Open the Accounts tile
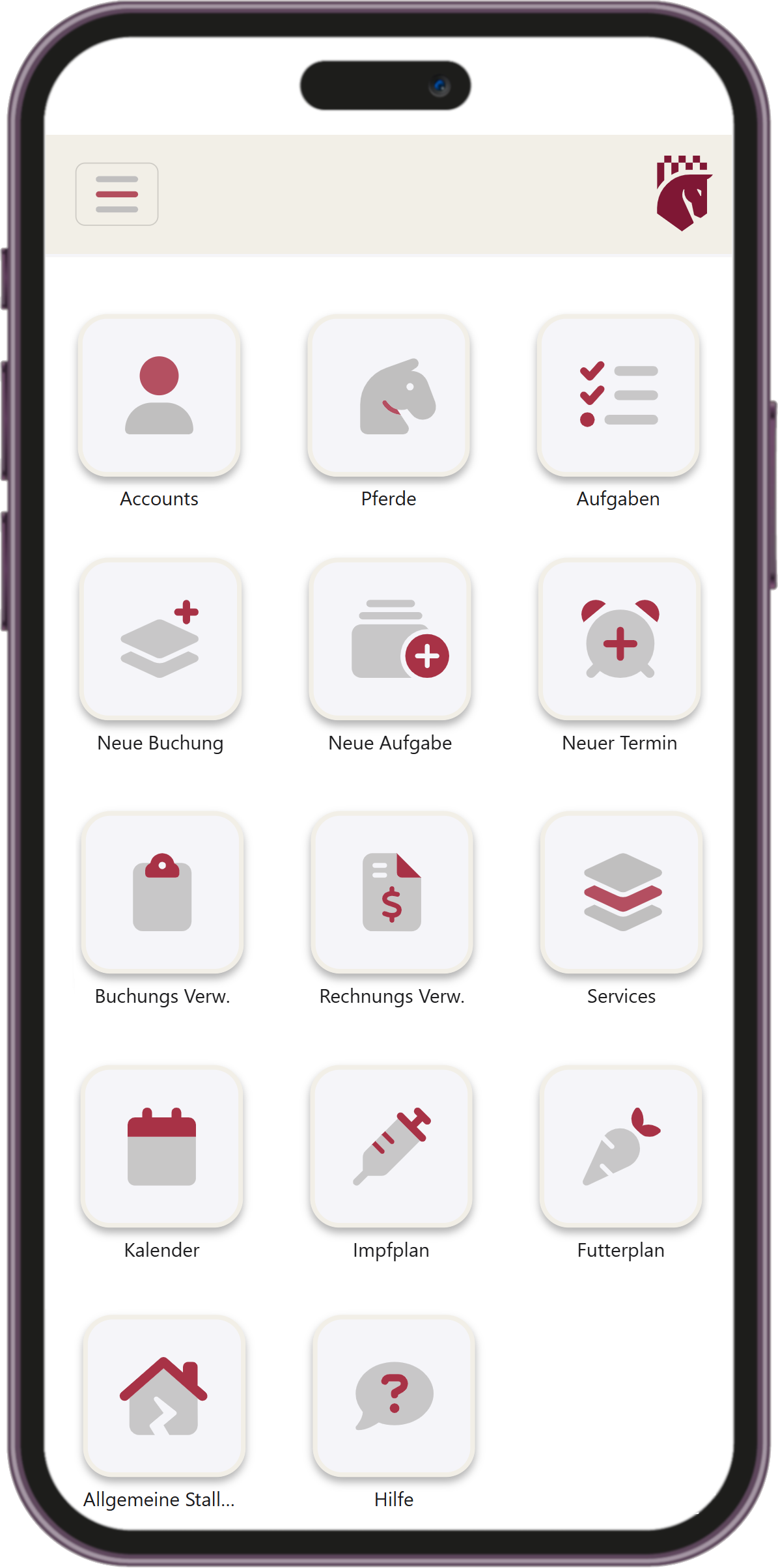This screenshot has height=1568, width=778. 160,396
